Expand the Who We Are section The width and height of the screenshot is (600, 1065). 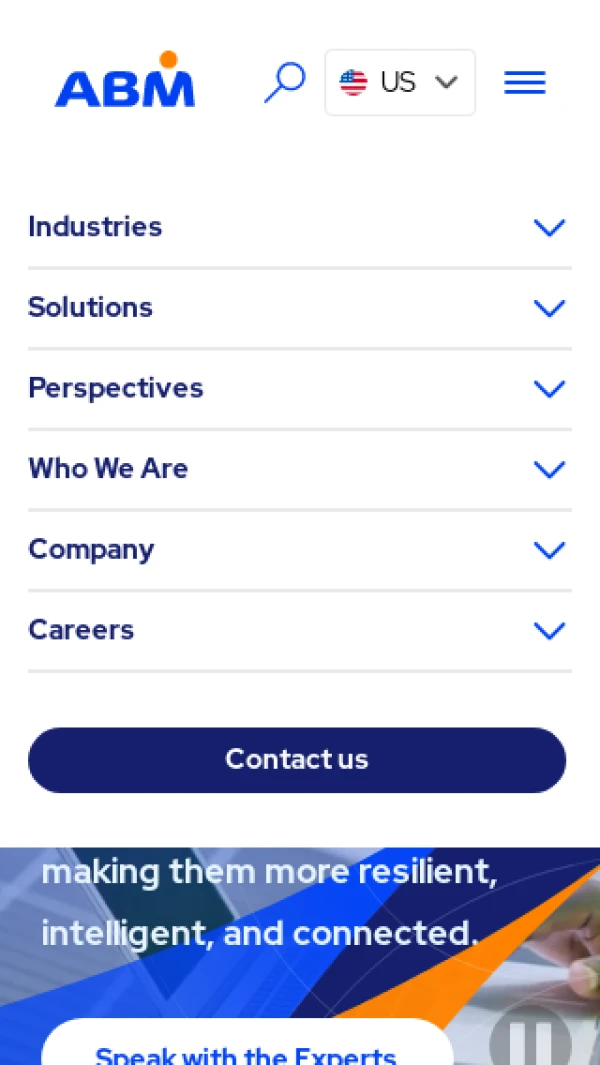point(549,469)
